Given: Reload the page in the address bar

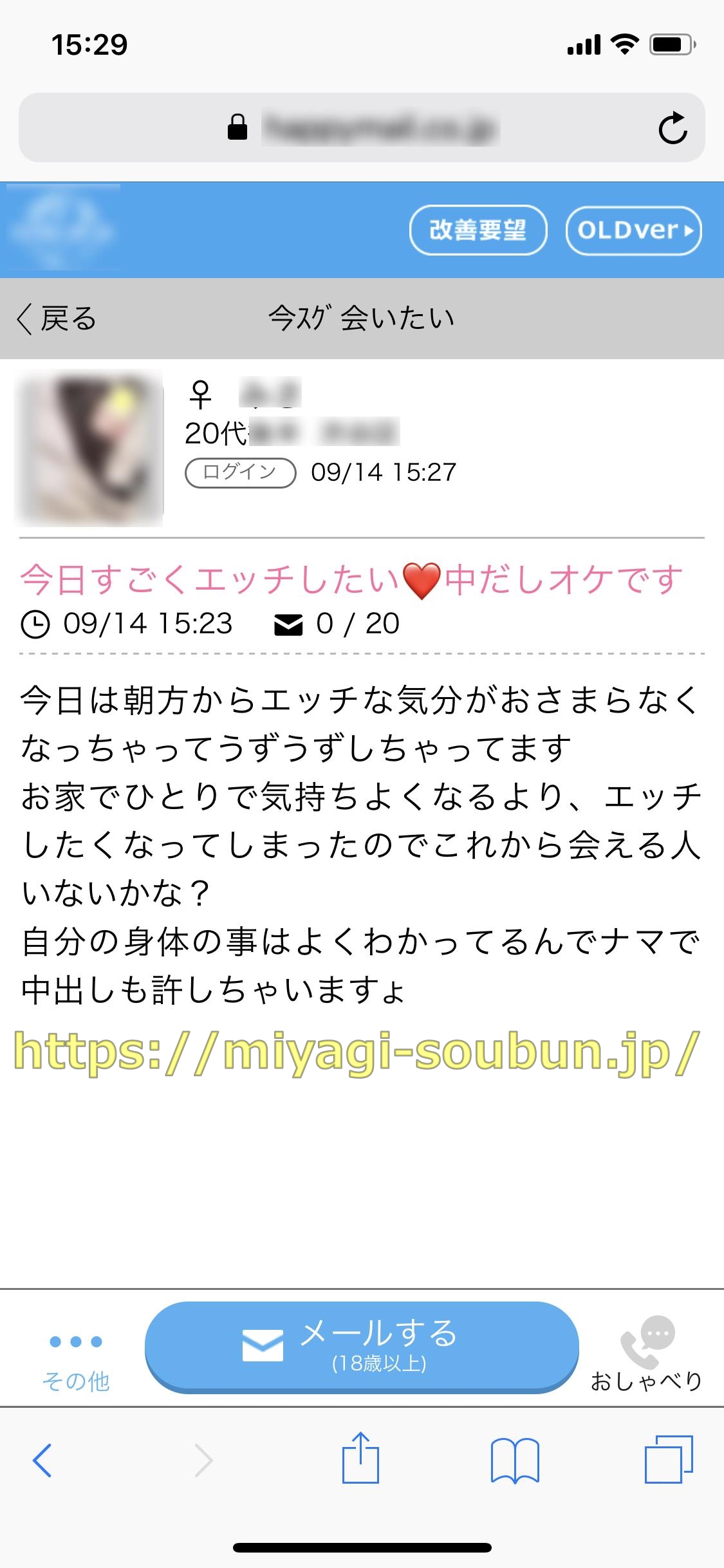Looking at the screenshot, I should pyautogui.click(x=673, y=127).
